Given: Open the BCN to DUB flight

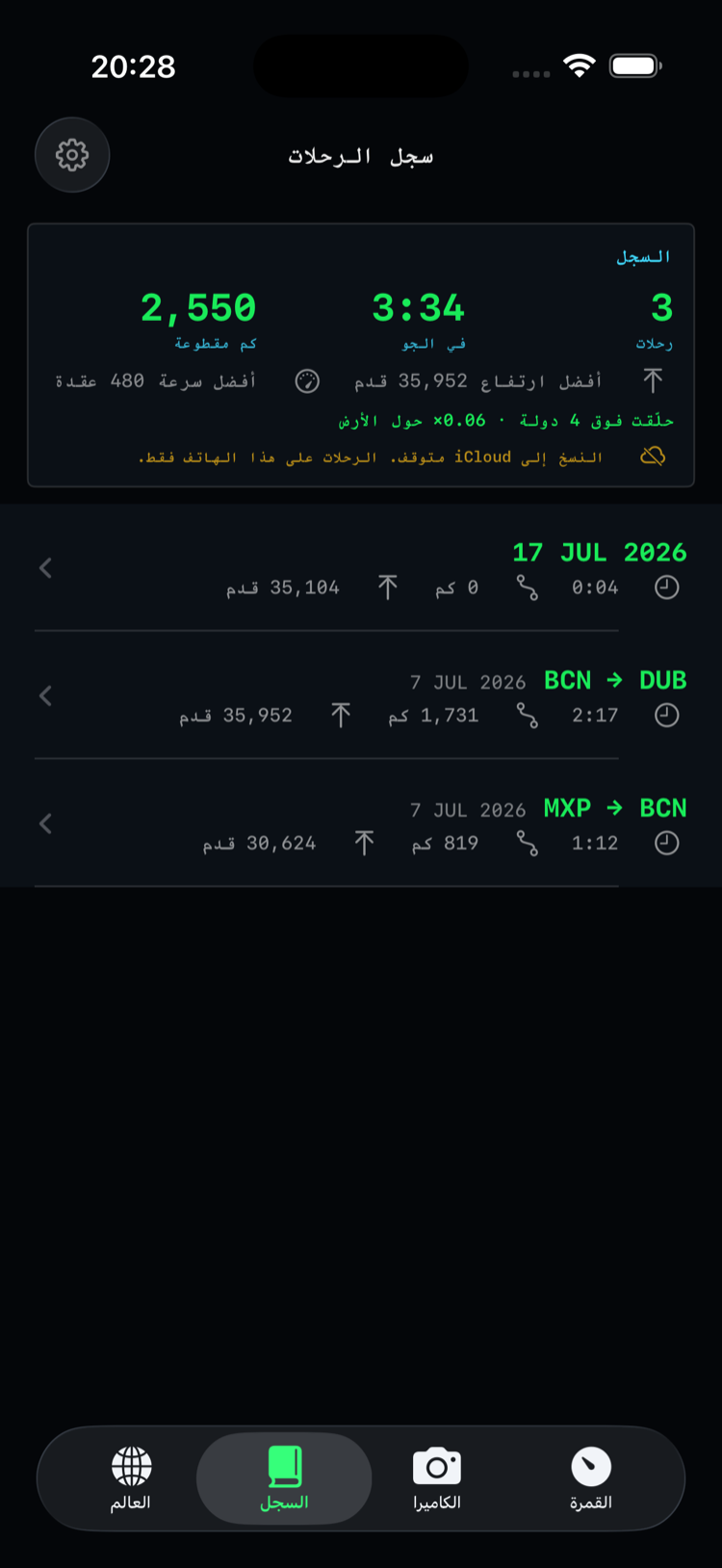Looking at the screenshot, I should 361,695.
